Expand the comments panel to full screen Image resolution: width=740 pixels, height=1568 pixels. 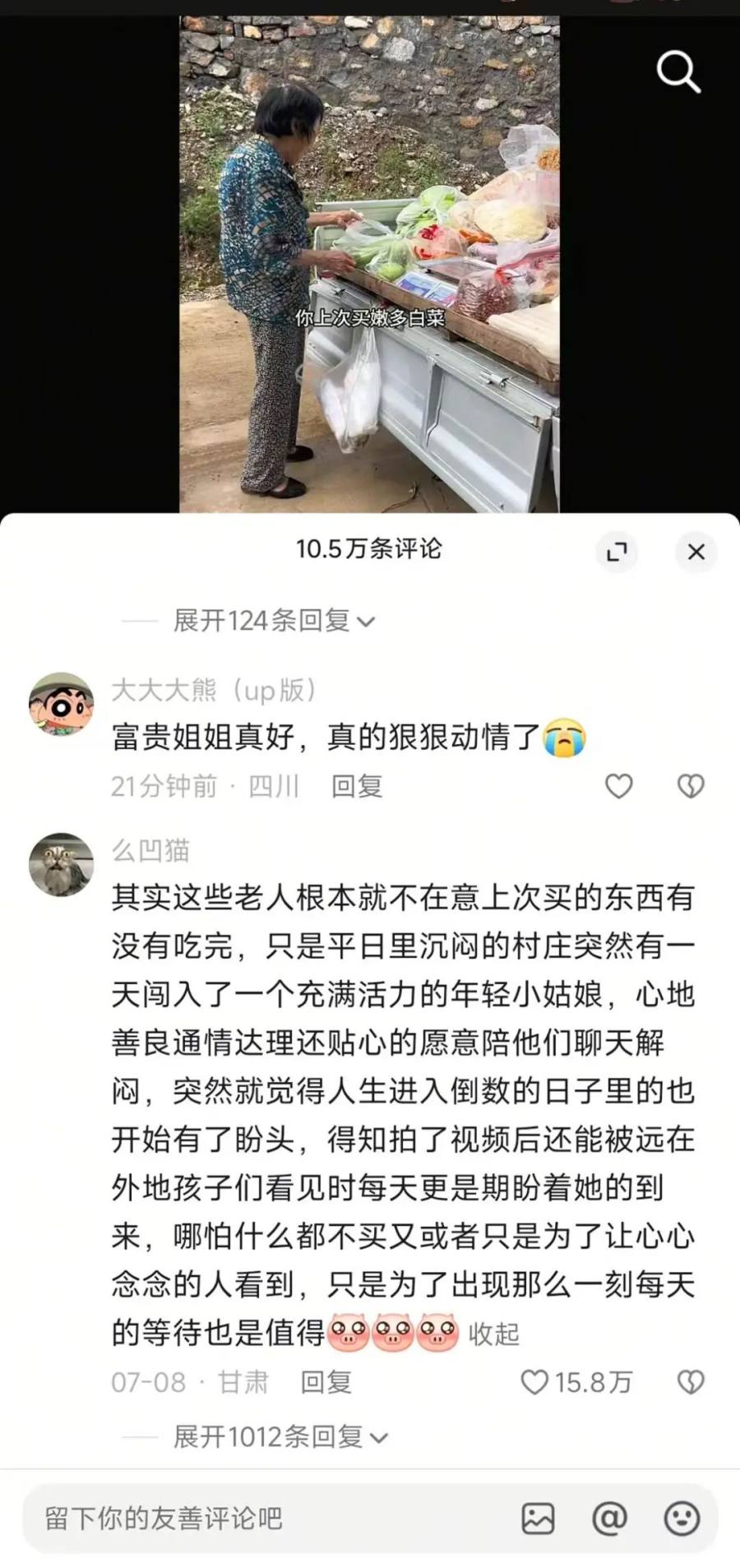617,552
